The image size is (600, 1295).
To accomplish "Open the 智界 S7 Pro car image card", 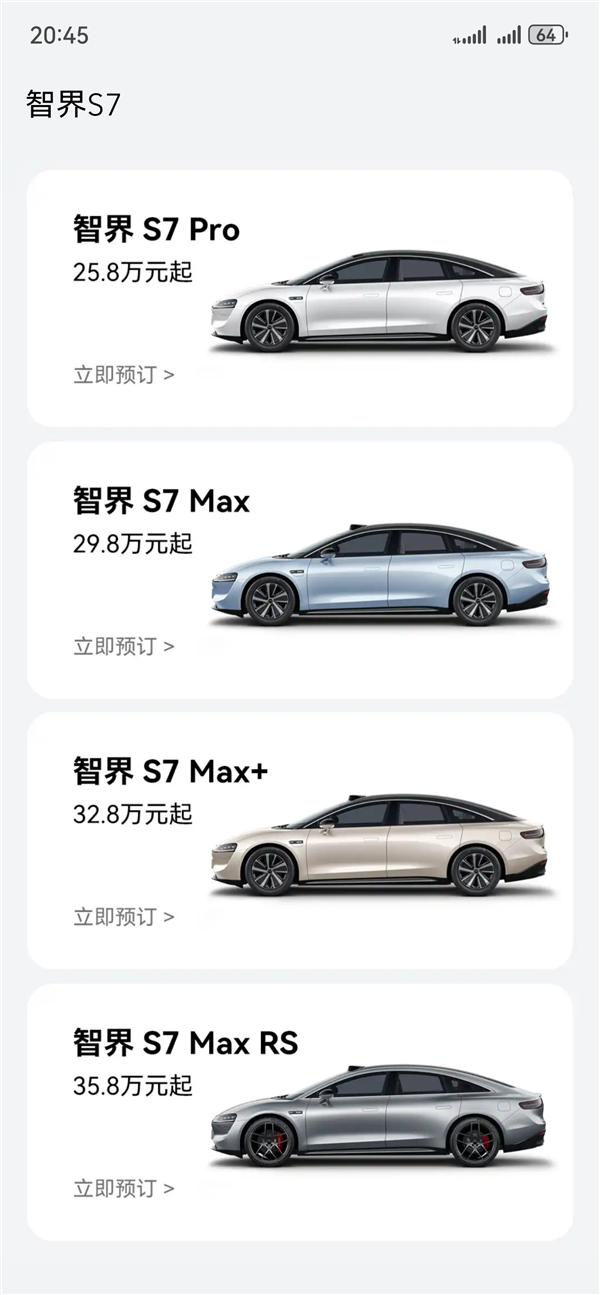I will [380, 300].
